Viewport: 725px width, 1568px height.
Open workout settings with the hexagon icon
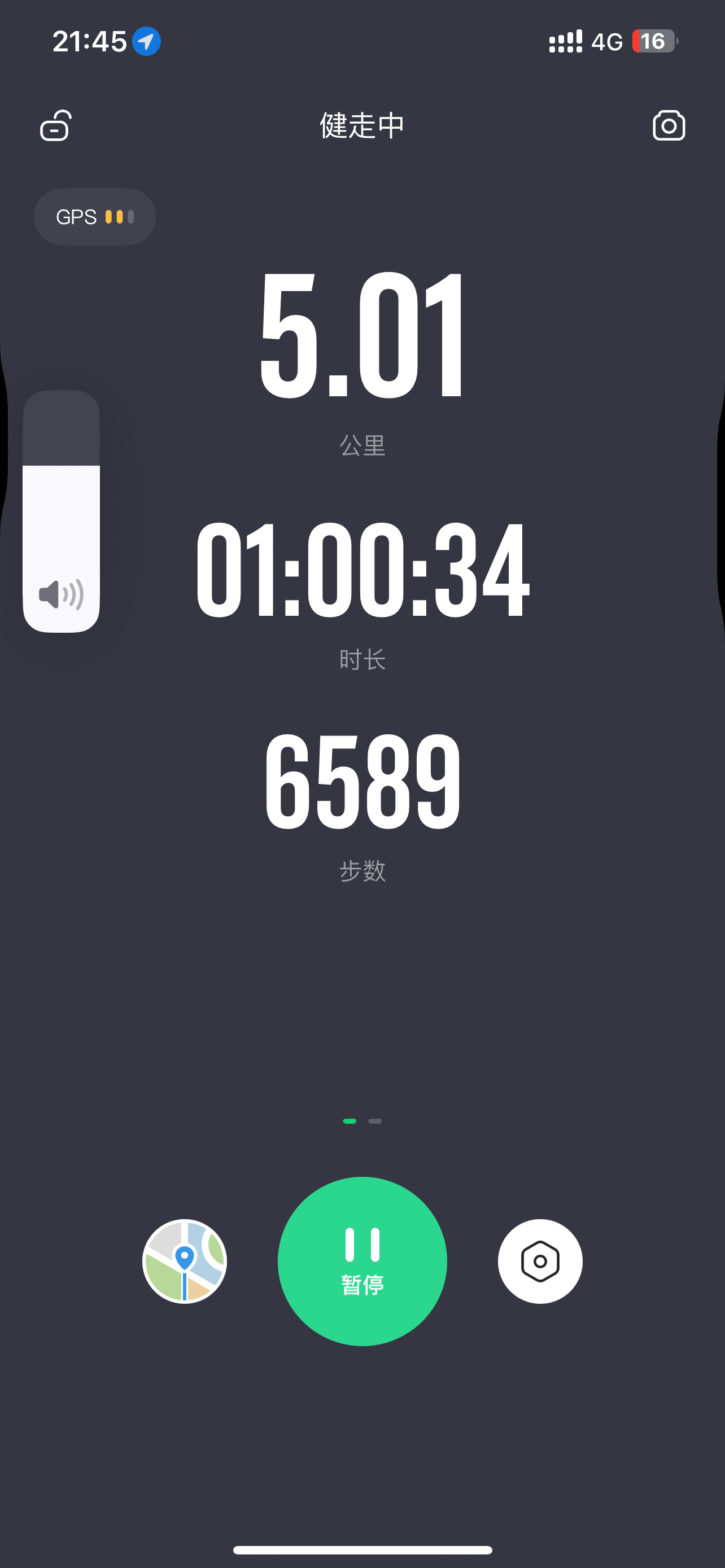pos(540,1261)
